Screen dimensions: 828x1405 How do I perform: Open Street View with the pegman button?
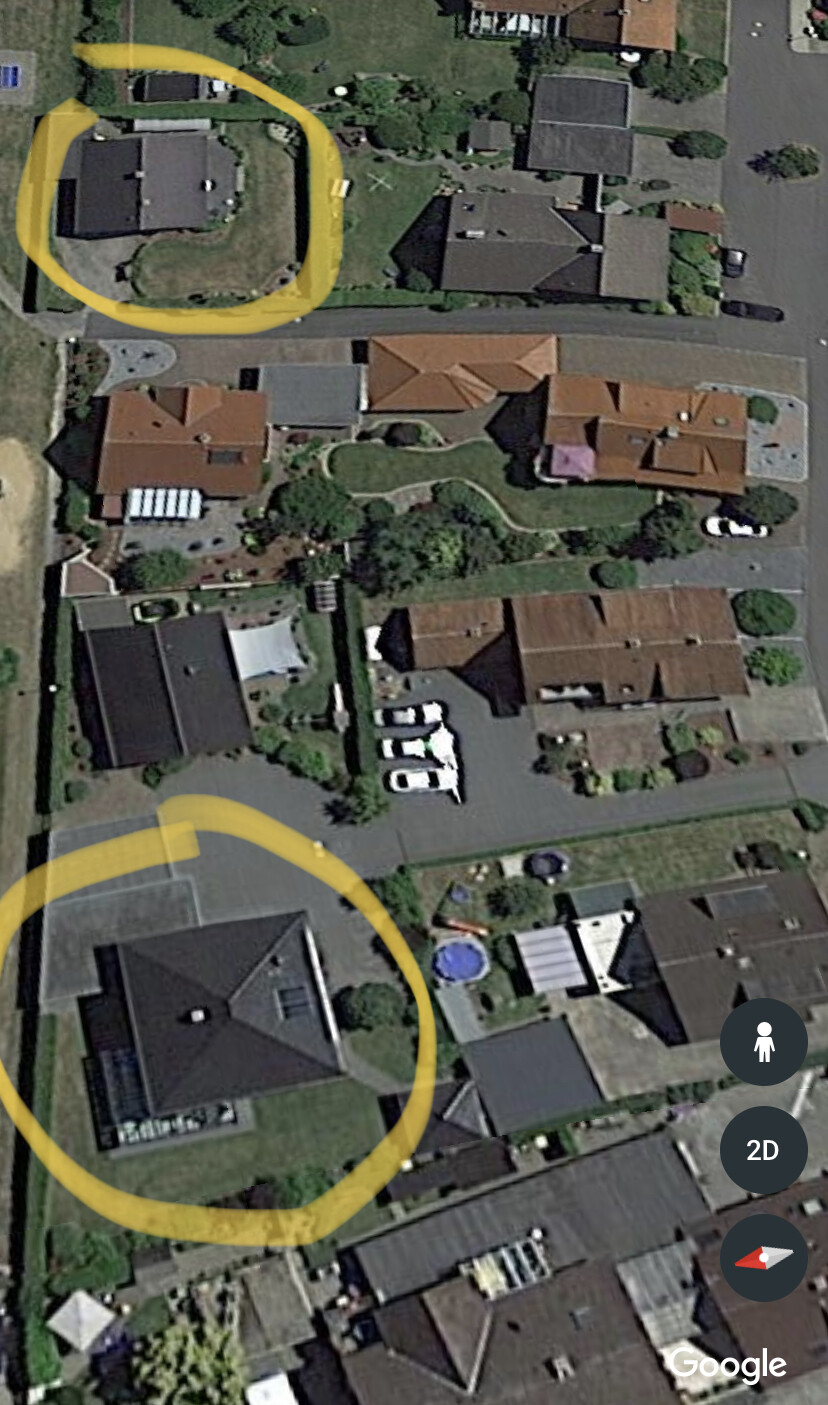point(764,1042)
